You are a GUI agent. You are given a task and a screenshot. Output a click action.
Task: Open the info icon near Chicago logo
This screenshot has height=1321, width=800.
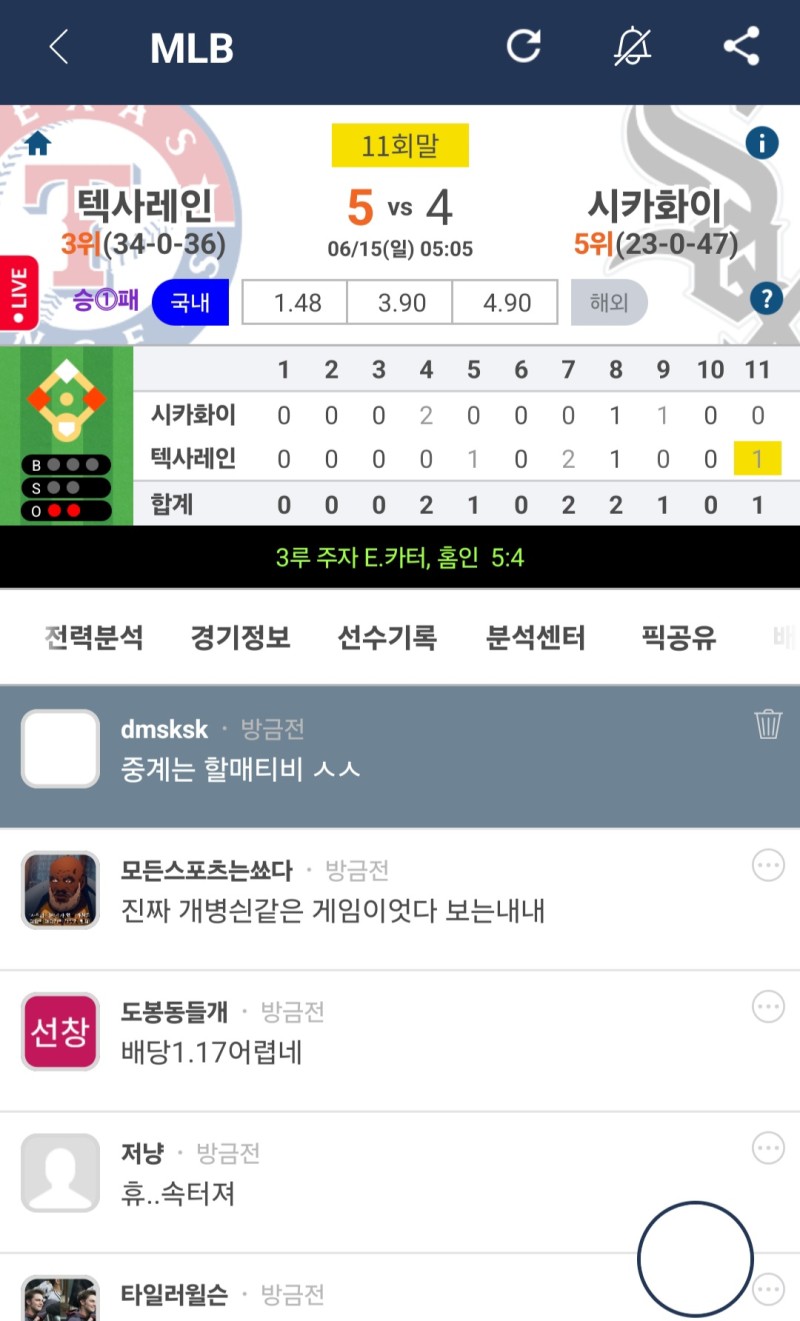click(762, 143)
